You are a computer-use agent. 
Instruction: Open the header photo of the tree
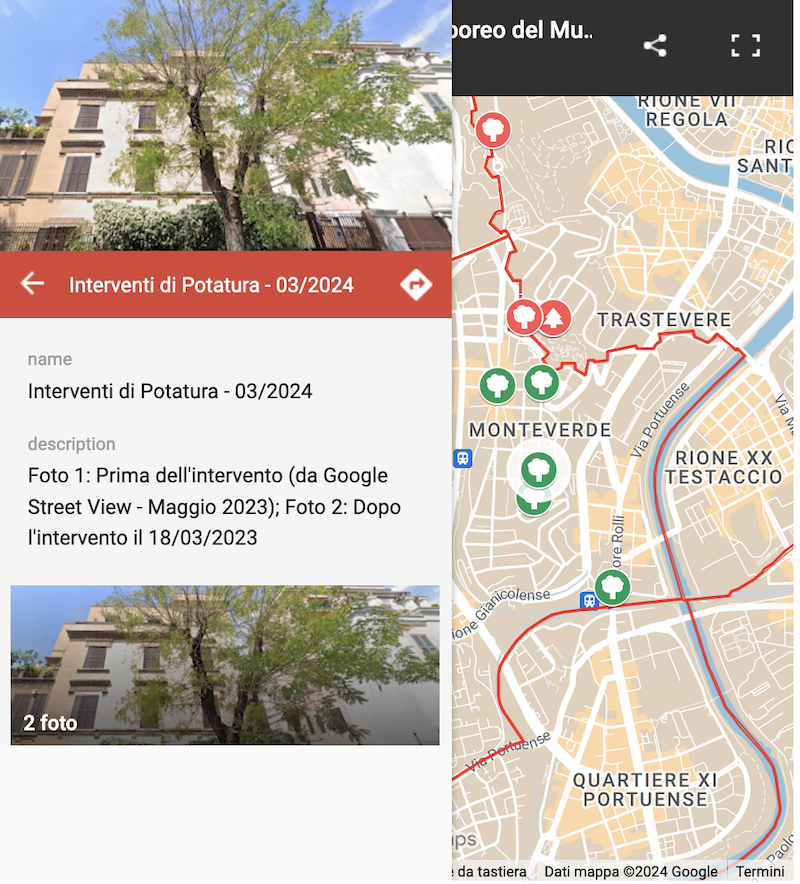[x=225, y=125]
